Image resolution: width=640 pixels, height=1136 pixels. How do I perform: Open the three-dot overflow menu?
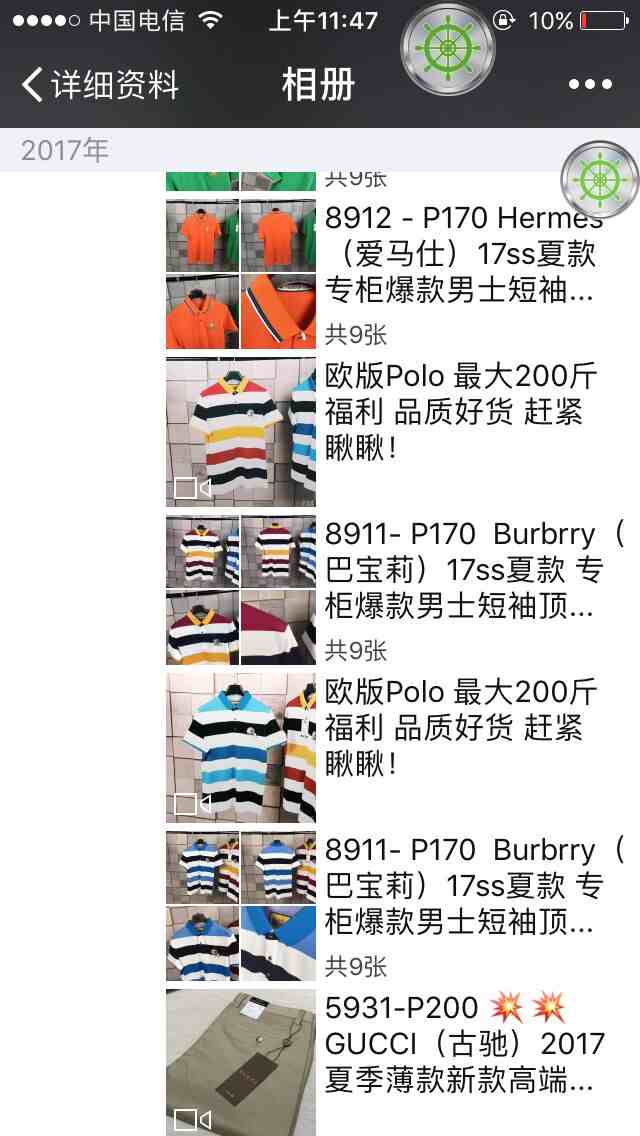tap(590, 85)
